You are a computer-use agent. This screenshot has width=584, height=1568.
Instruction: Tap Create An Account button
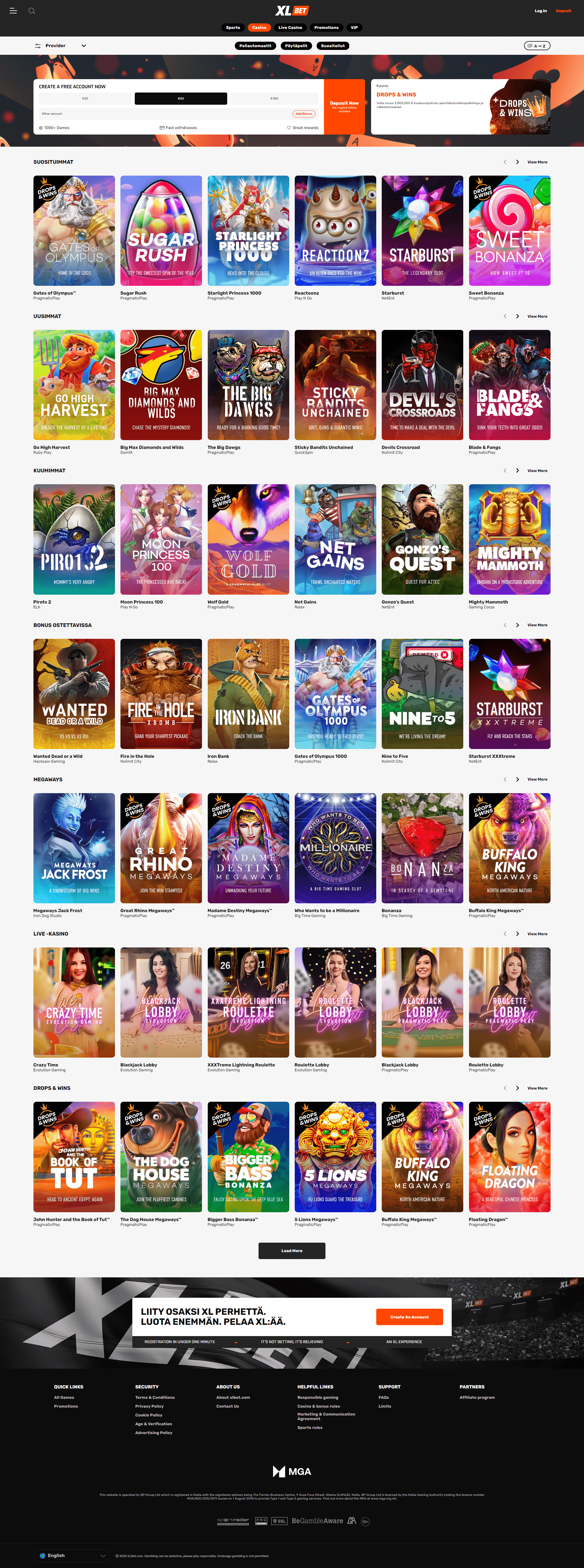[x=409, y=1317]
